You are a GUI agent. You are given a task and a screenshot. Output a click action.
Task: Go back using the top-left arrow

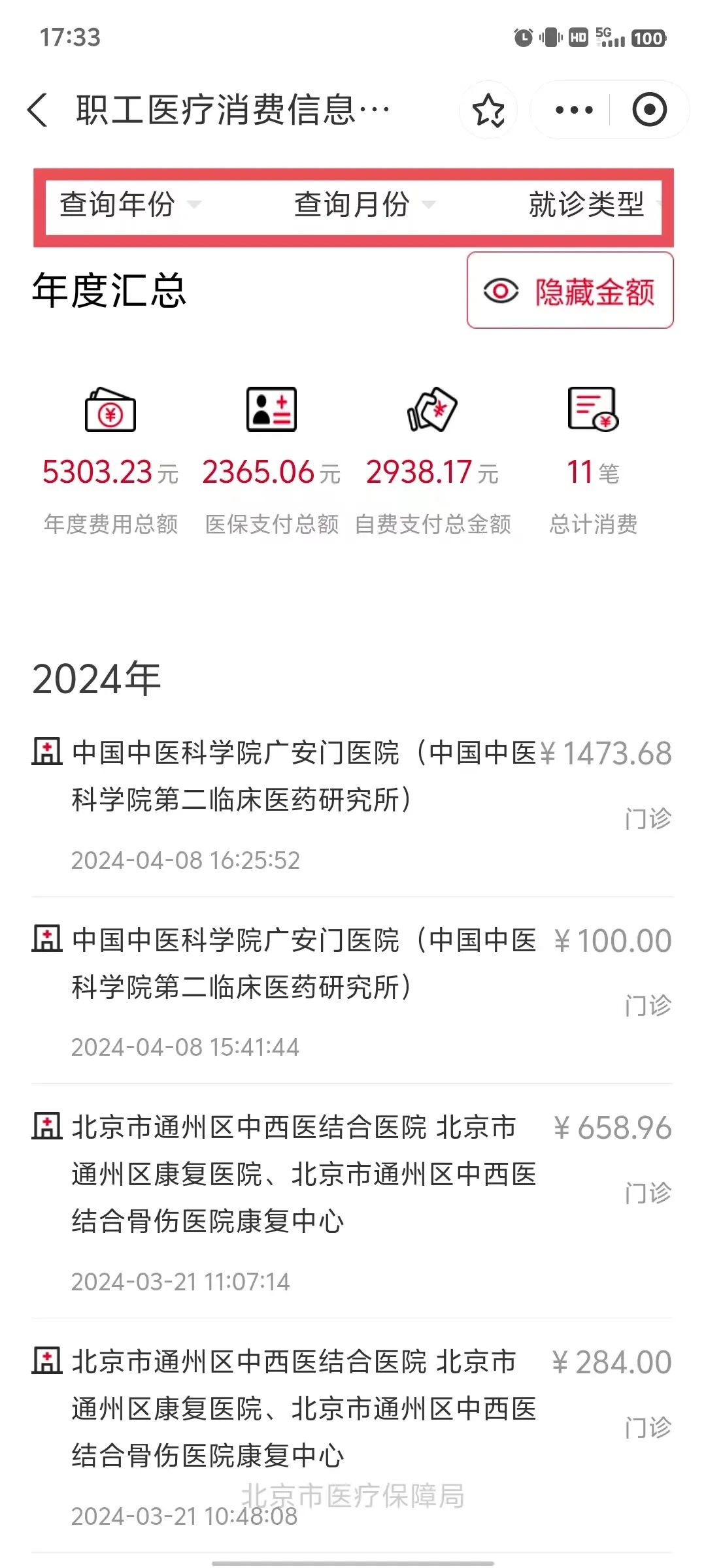[x=38, y=110]
